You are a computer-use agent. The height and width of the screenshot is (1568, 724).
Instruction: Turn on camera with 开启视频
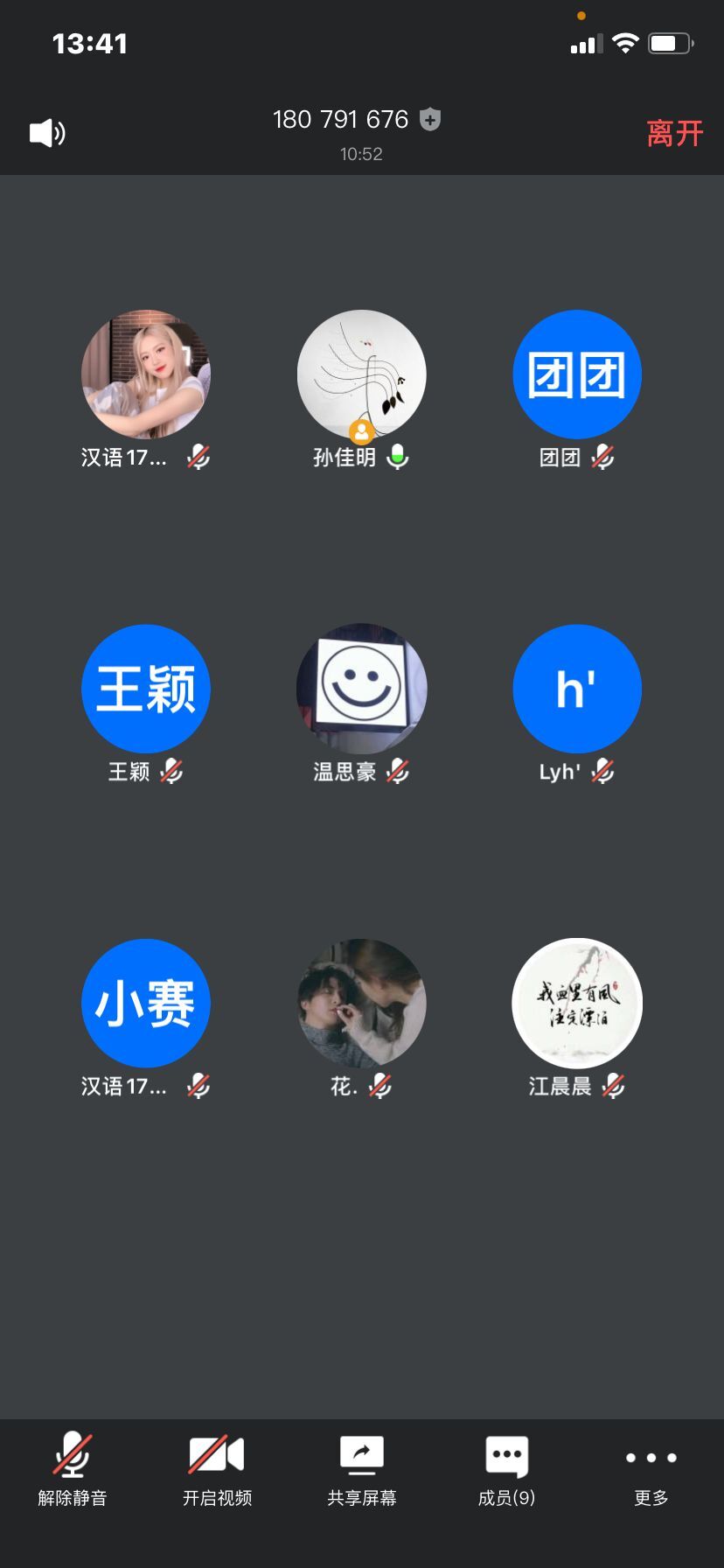pyautogui.click(x=217, y=1472)
